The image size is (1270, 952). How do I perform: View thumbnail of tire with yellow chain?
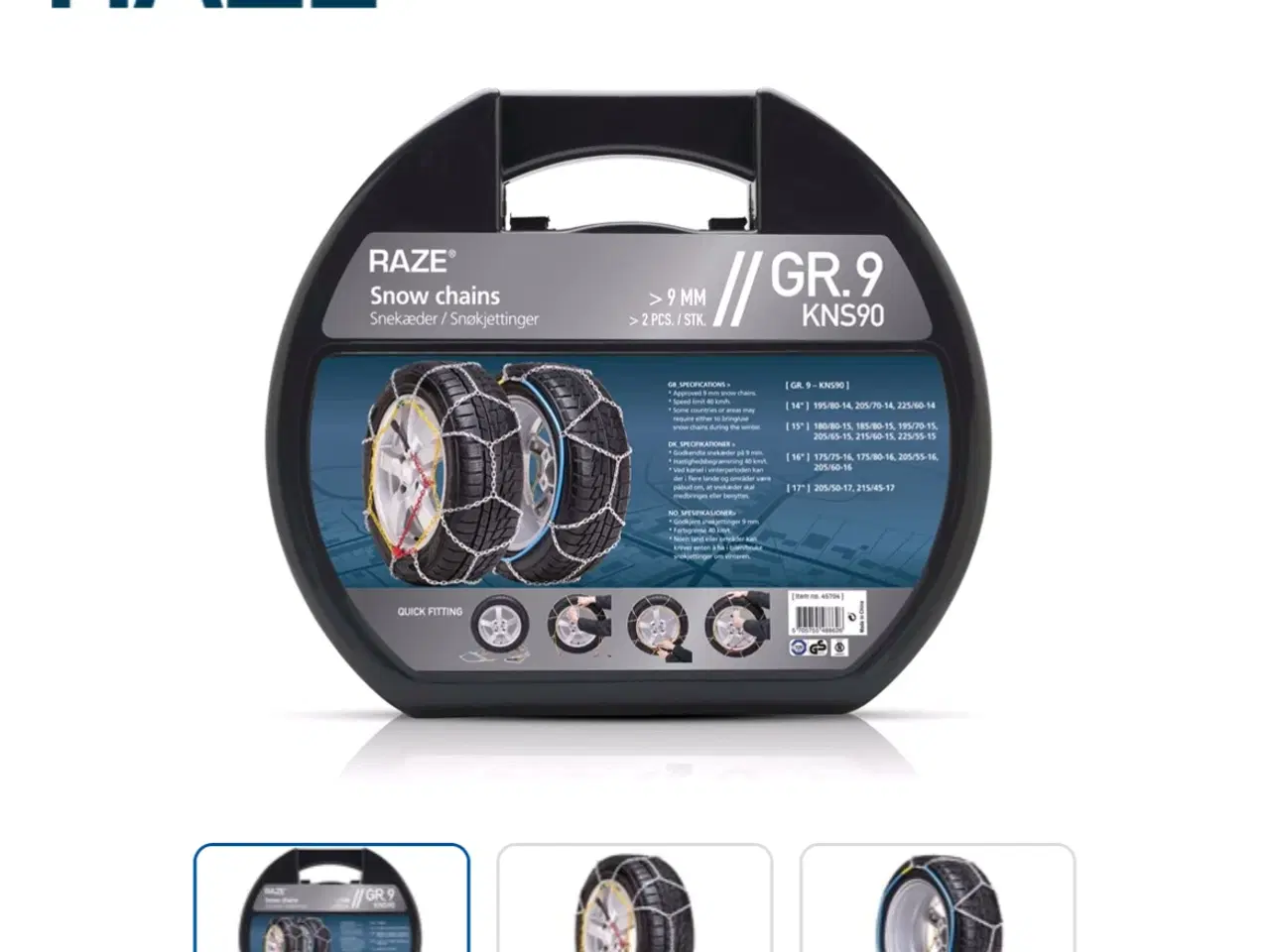(x=635, y=898)
